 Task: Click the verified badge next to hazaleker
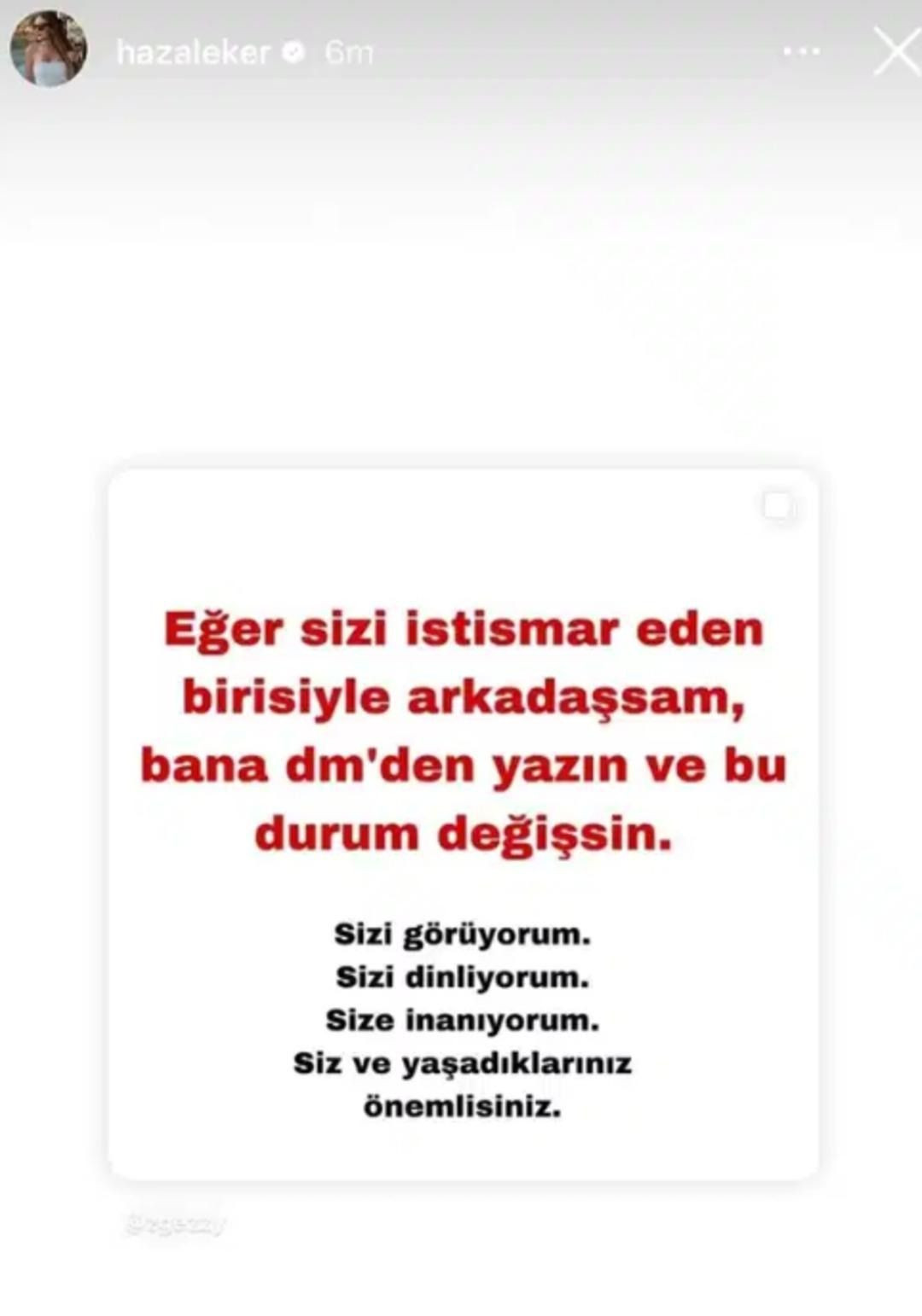(x=295, y=53)
